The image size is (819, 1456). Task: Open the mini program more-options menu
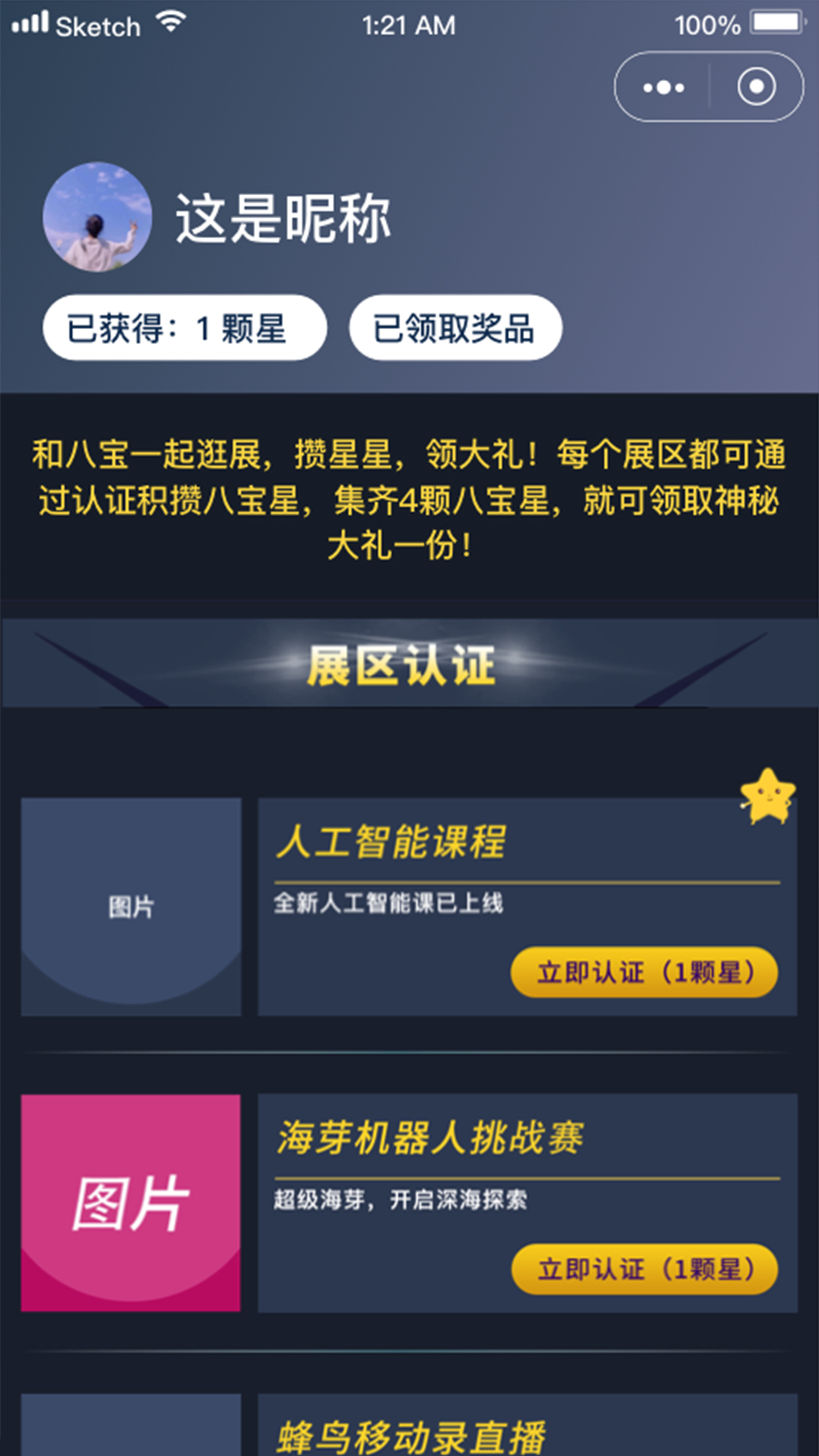click(663, 87)
